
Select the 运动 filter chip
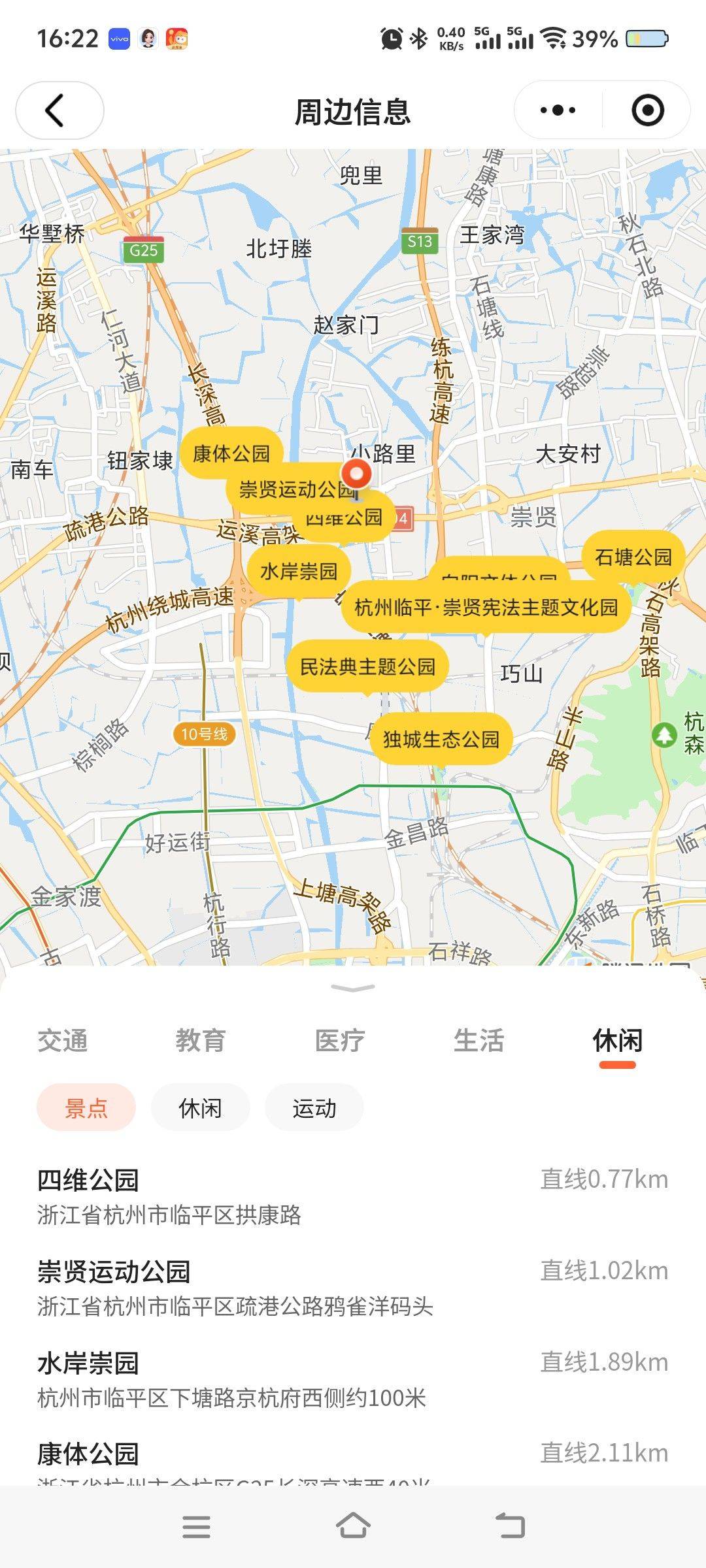point(314,1108)
